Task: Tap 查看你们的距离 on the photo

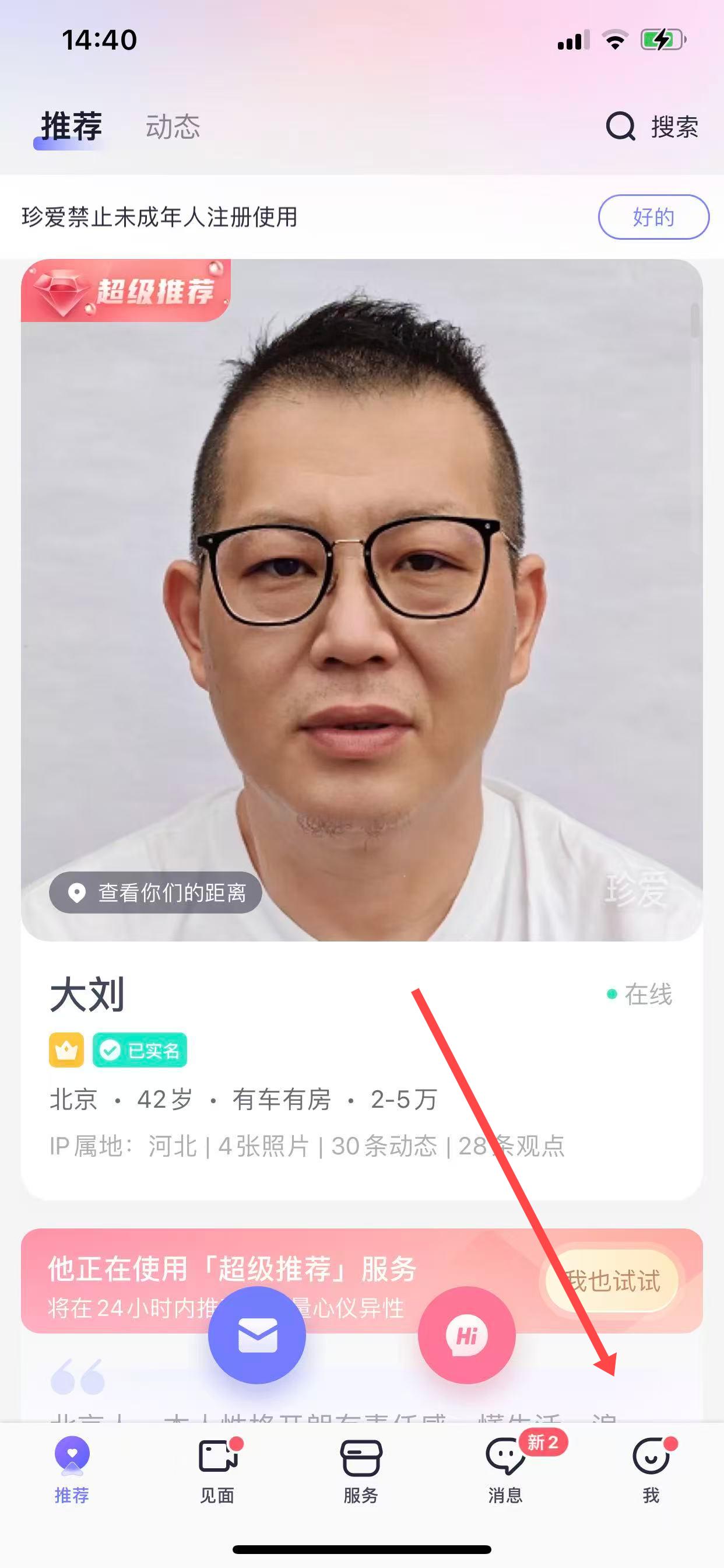Action: point(156,893)
